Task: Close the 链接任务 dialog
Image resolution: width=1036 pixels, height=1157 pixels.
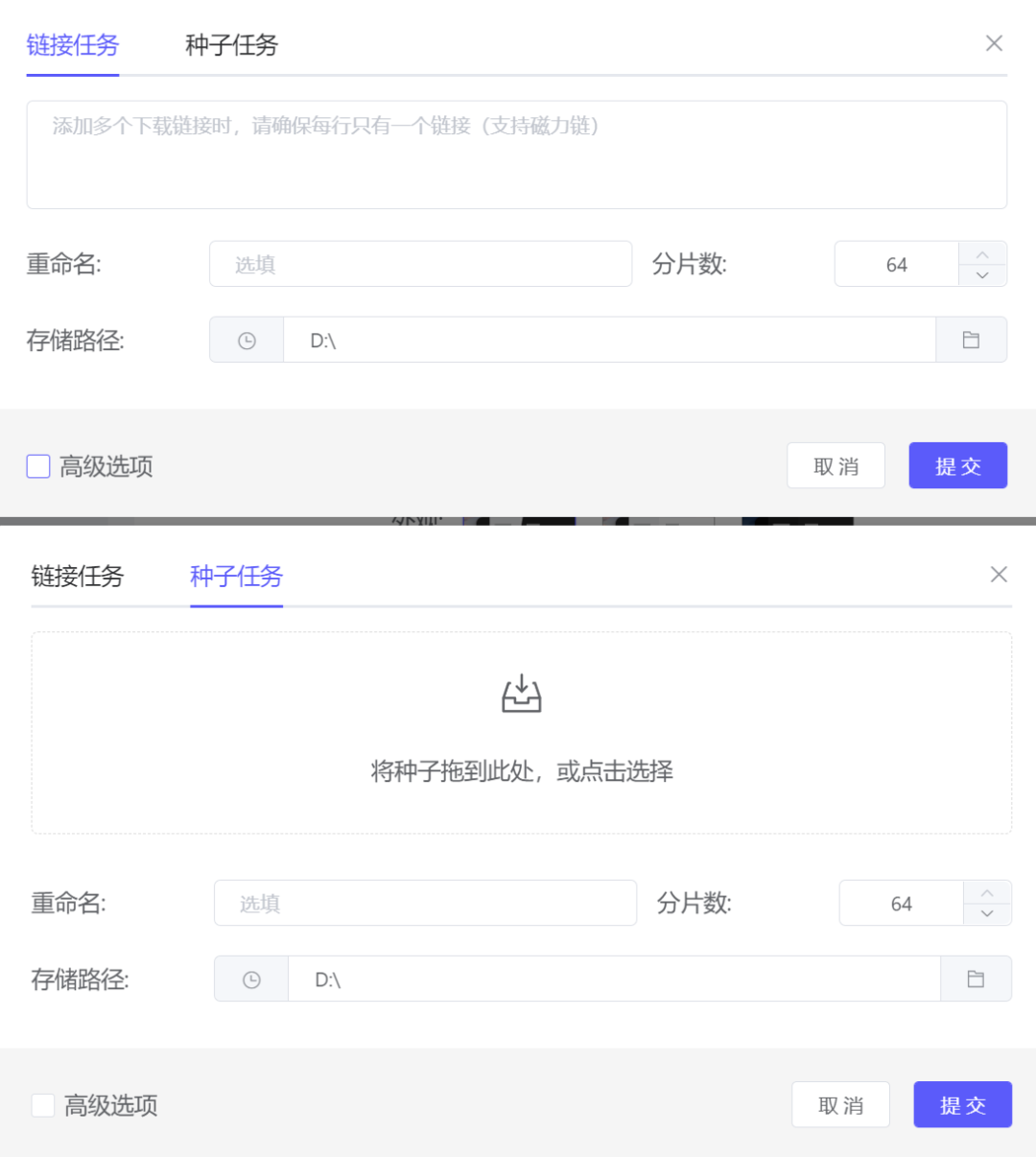Action: [x=994, y=43]
